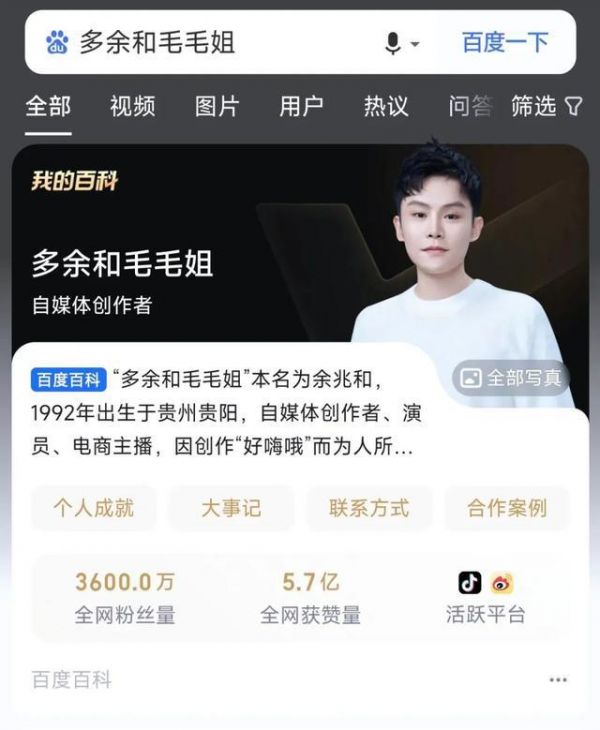Run the search with 百度一下
Viewport: 600px width, 730px height.
coord(505,43)
